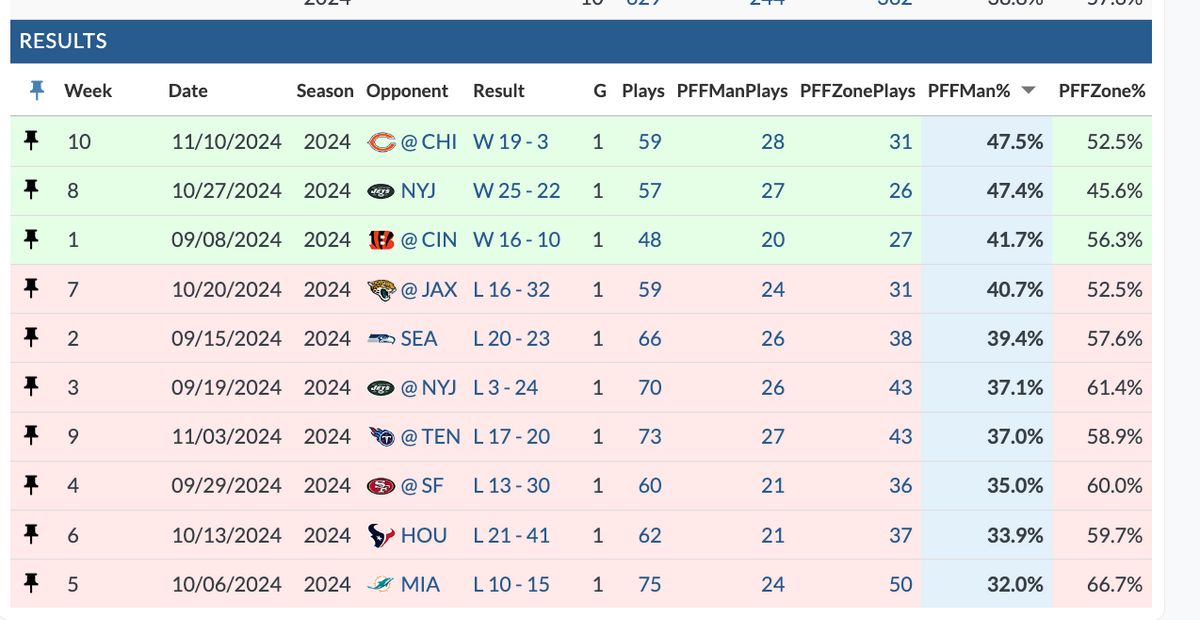Viewport: 1200px width, 620px height.
Task: Tap the blue pin icon in header row
Action: tap(37, 91)
